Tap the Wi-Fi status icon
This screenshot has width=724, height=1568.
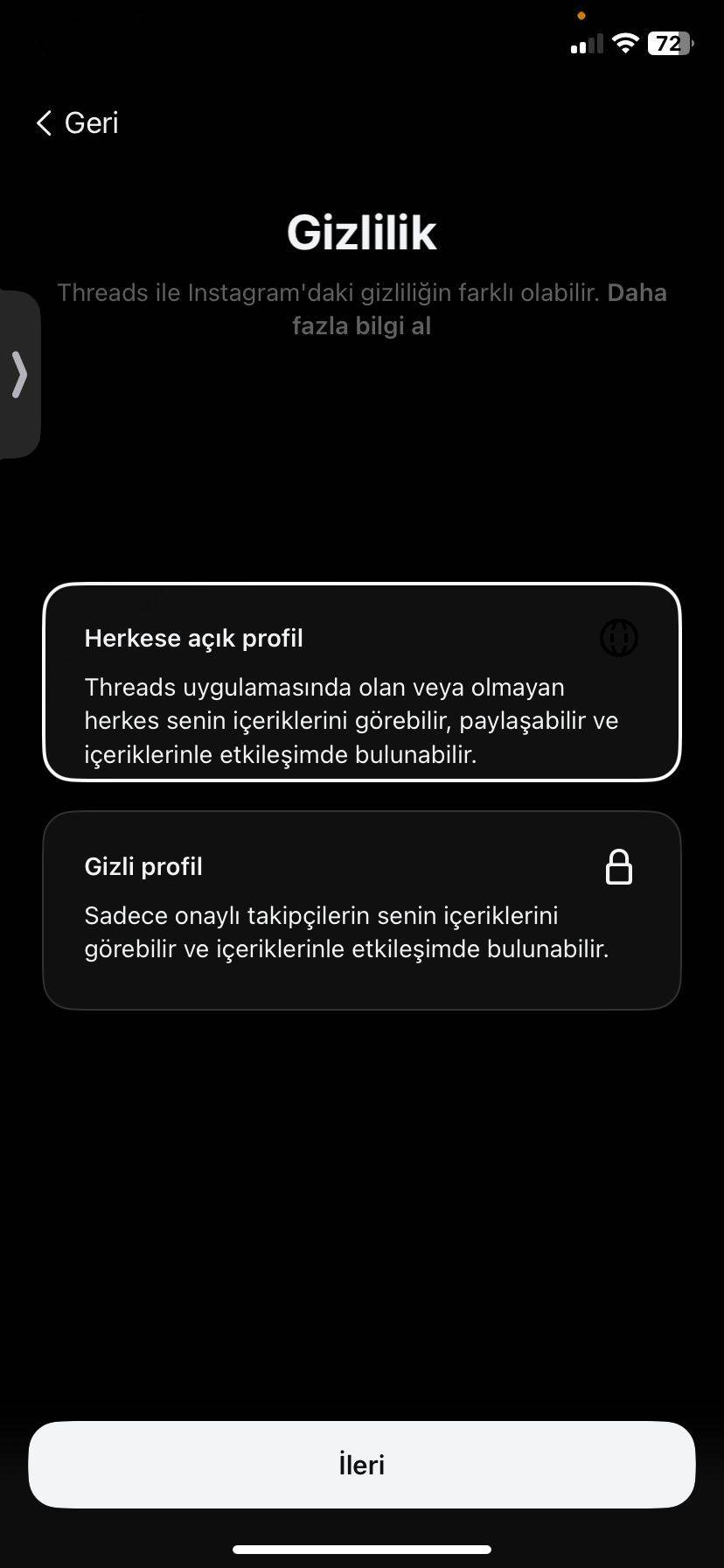(624, 44)
